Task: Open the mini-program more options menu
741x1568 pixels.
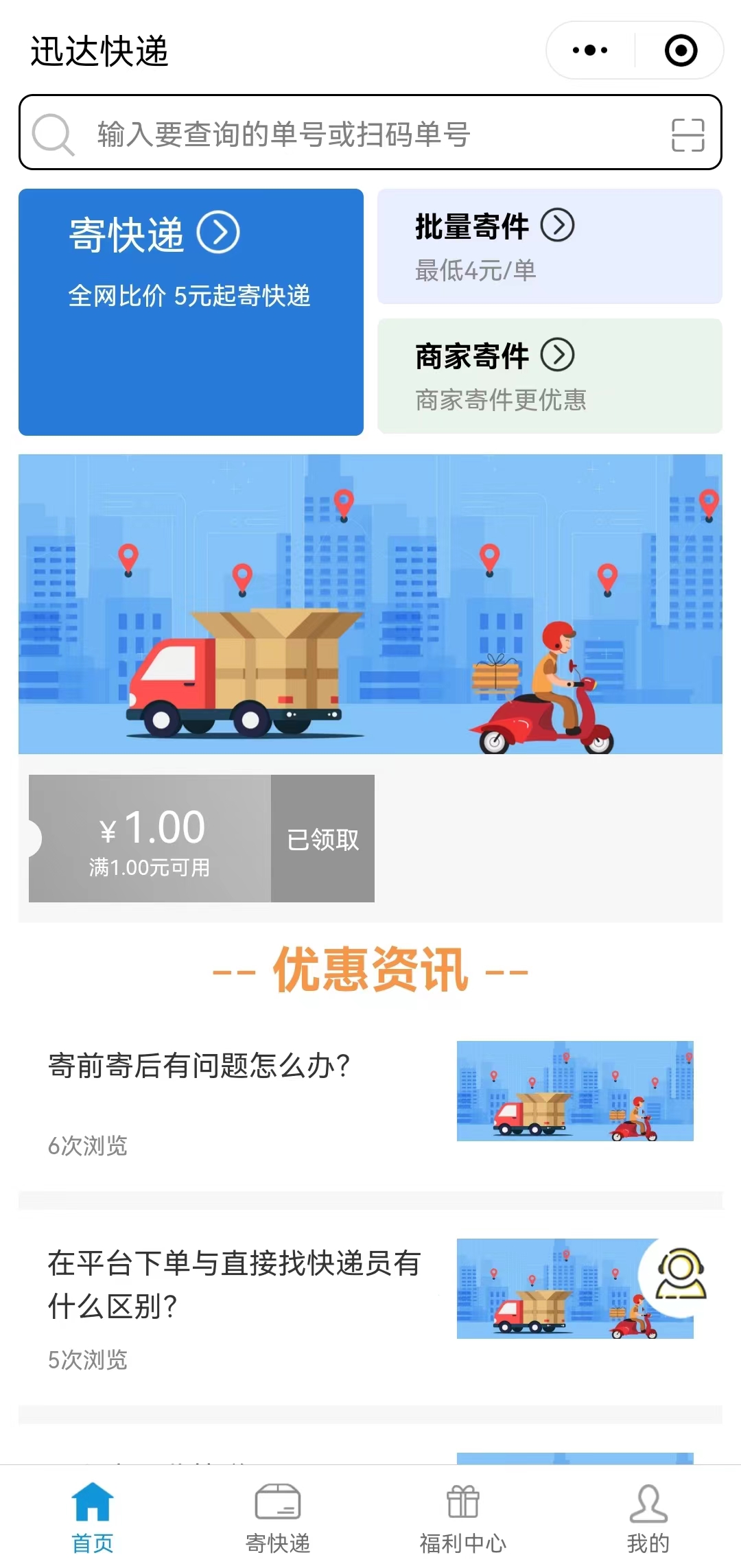Action: point(590,50)
